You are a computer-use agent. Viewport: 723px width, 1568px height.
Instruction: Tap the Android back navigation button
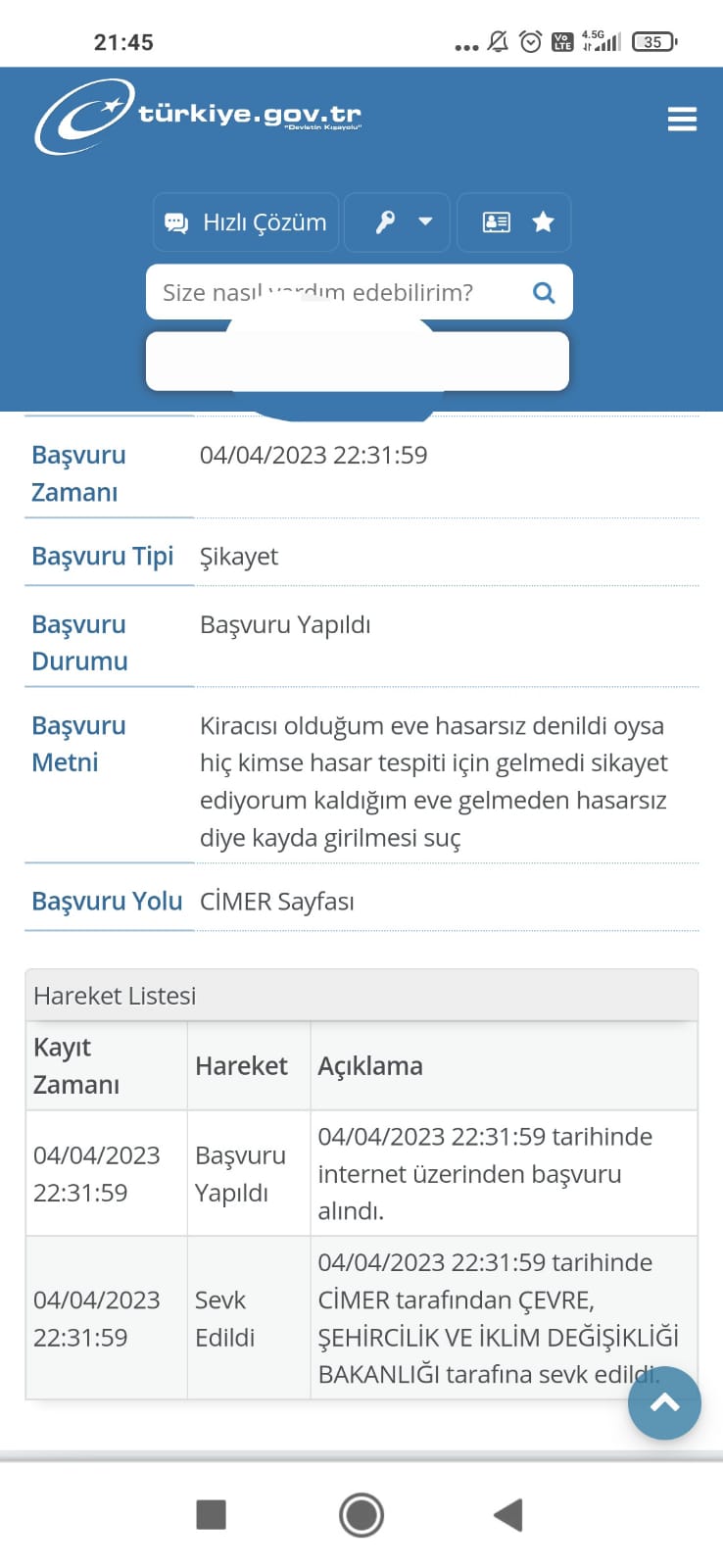point(507,1514)
